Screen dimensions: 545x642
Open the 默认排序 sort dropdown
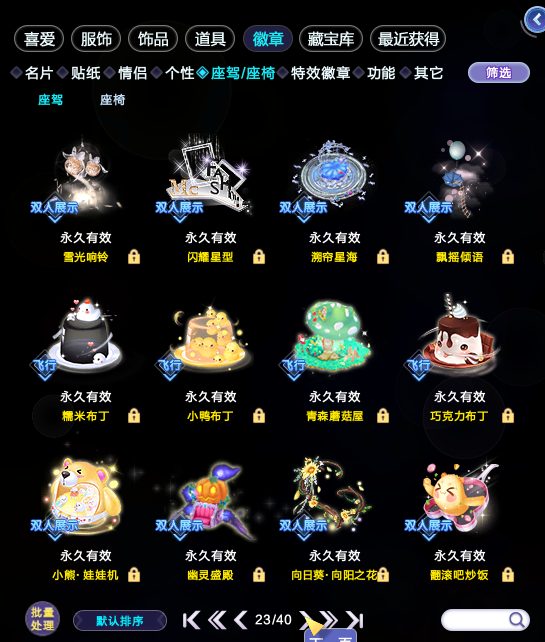click(x=120, y=621)
